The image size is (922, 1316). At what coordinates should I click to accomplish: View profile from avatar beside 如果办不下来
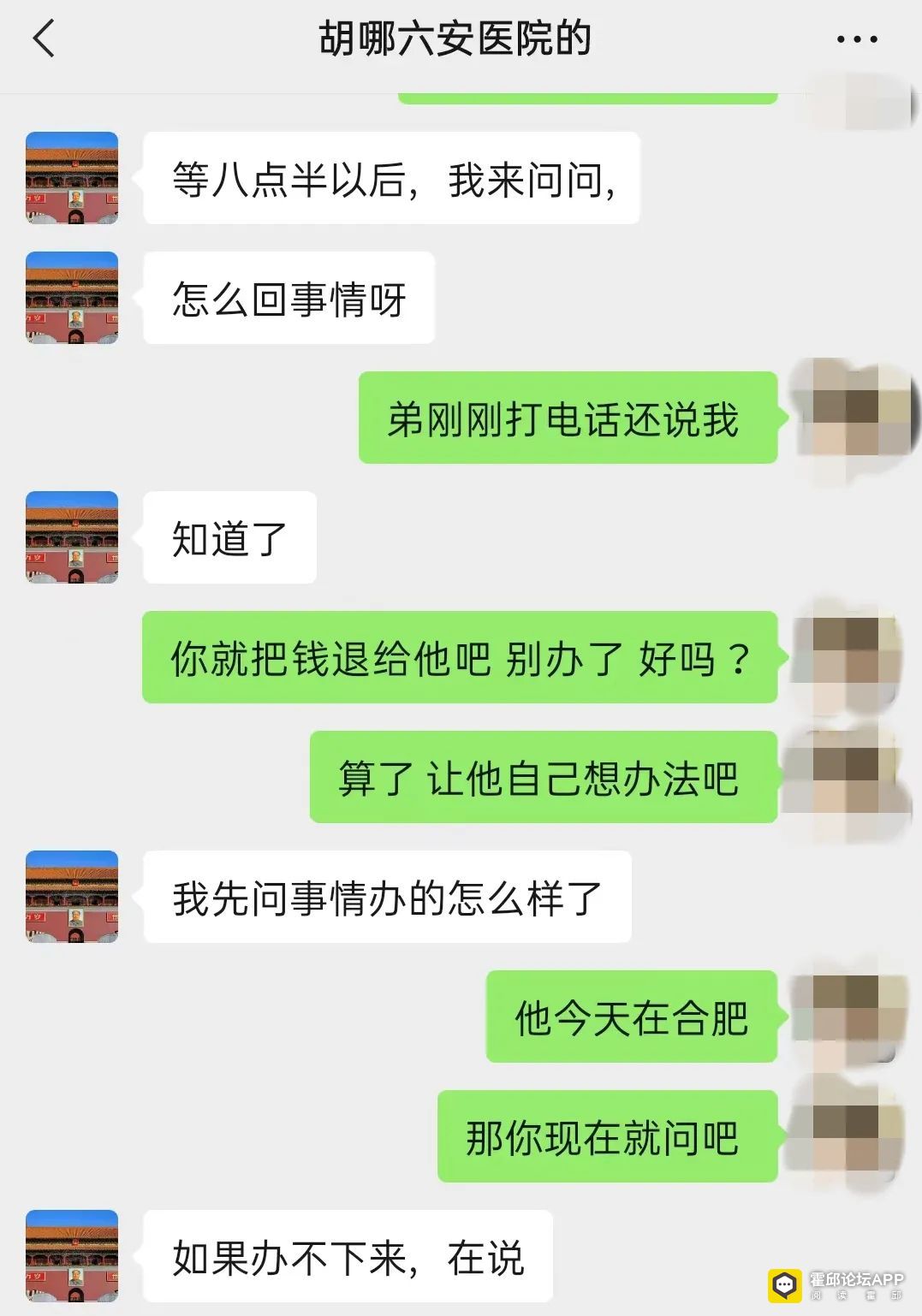[72, 1255]
